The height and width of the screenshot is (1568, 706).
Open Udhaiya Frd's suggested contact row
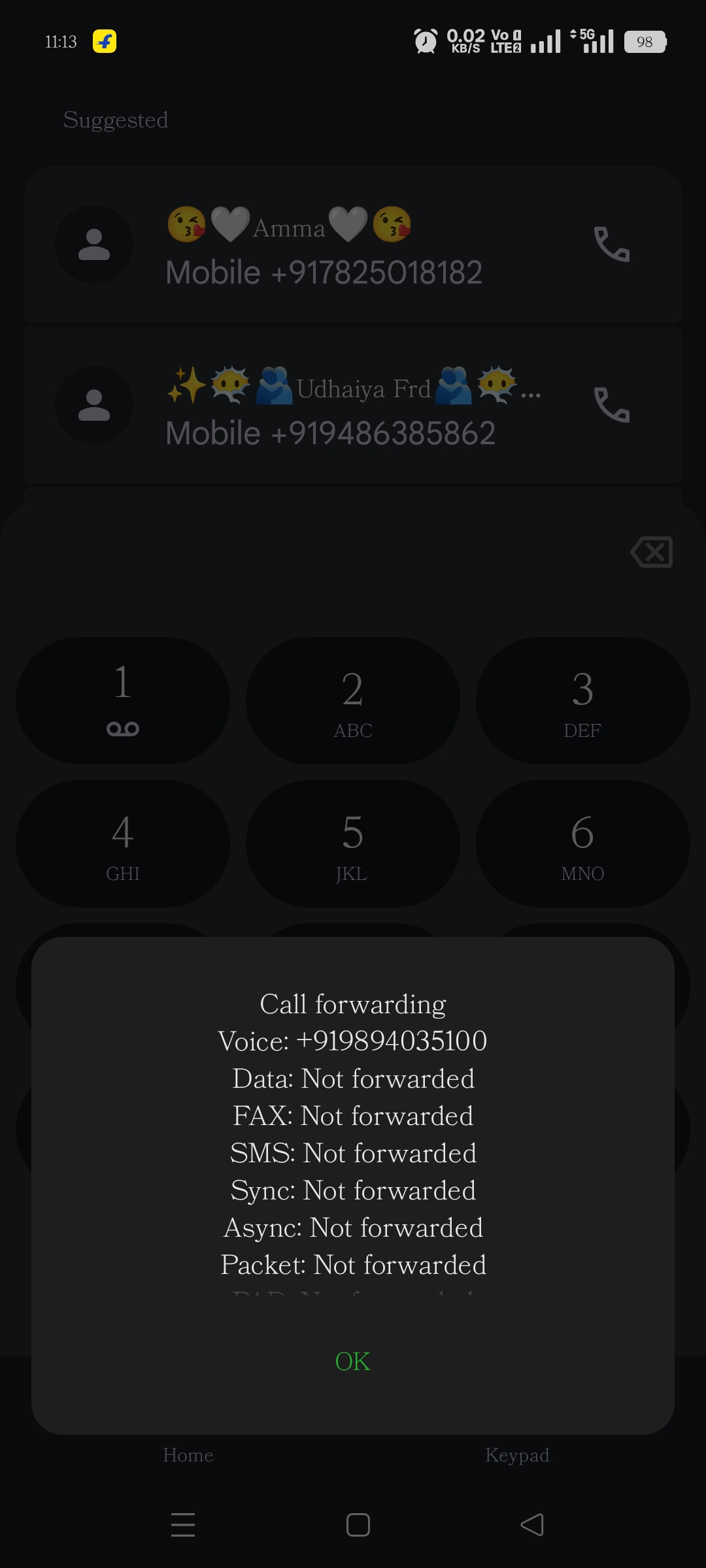pos(327,406)
